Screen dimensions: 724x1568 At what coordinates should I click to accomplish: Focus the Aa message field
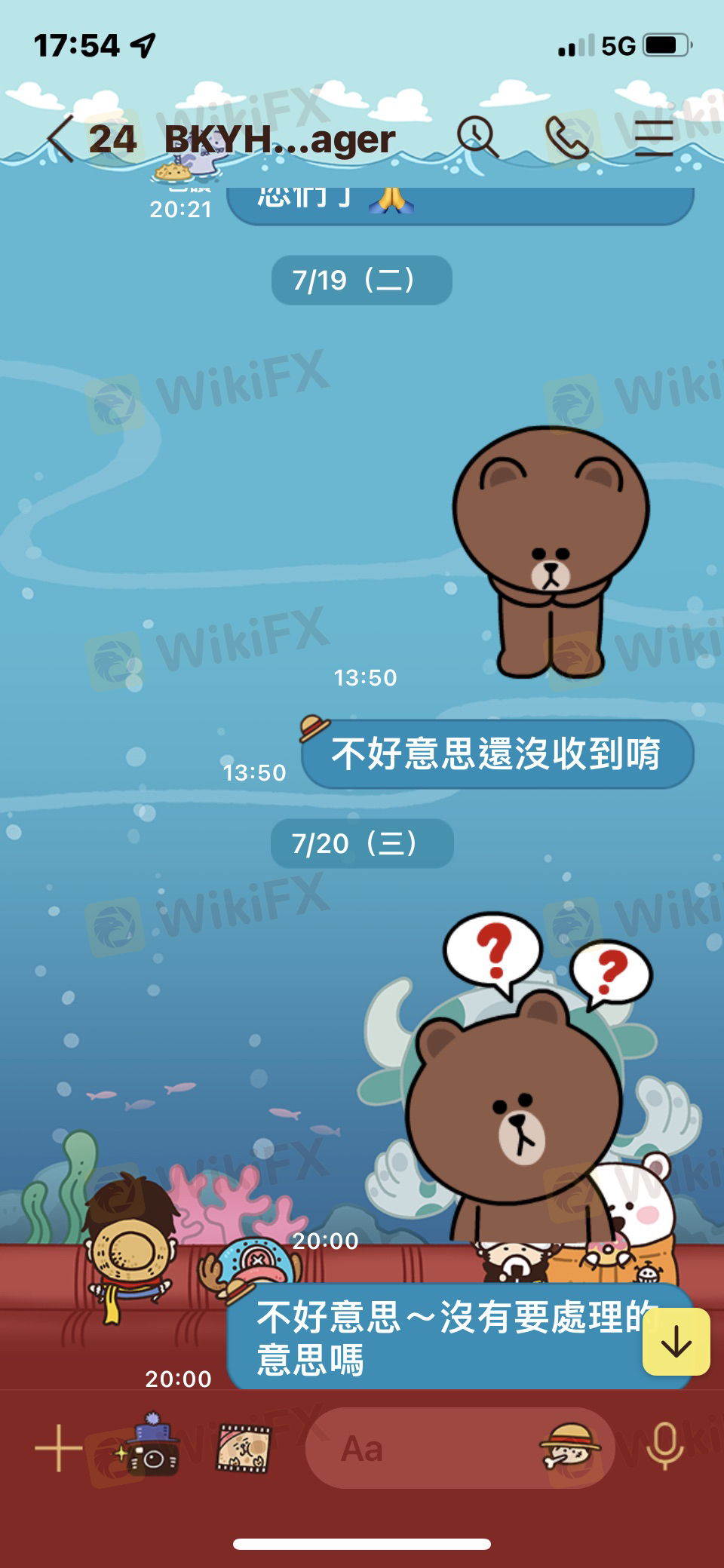pos(422,1448)
